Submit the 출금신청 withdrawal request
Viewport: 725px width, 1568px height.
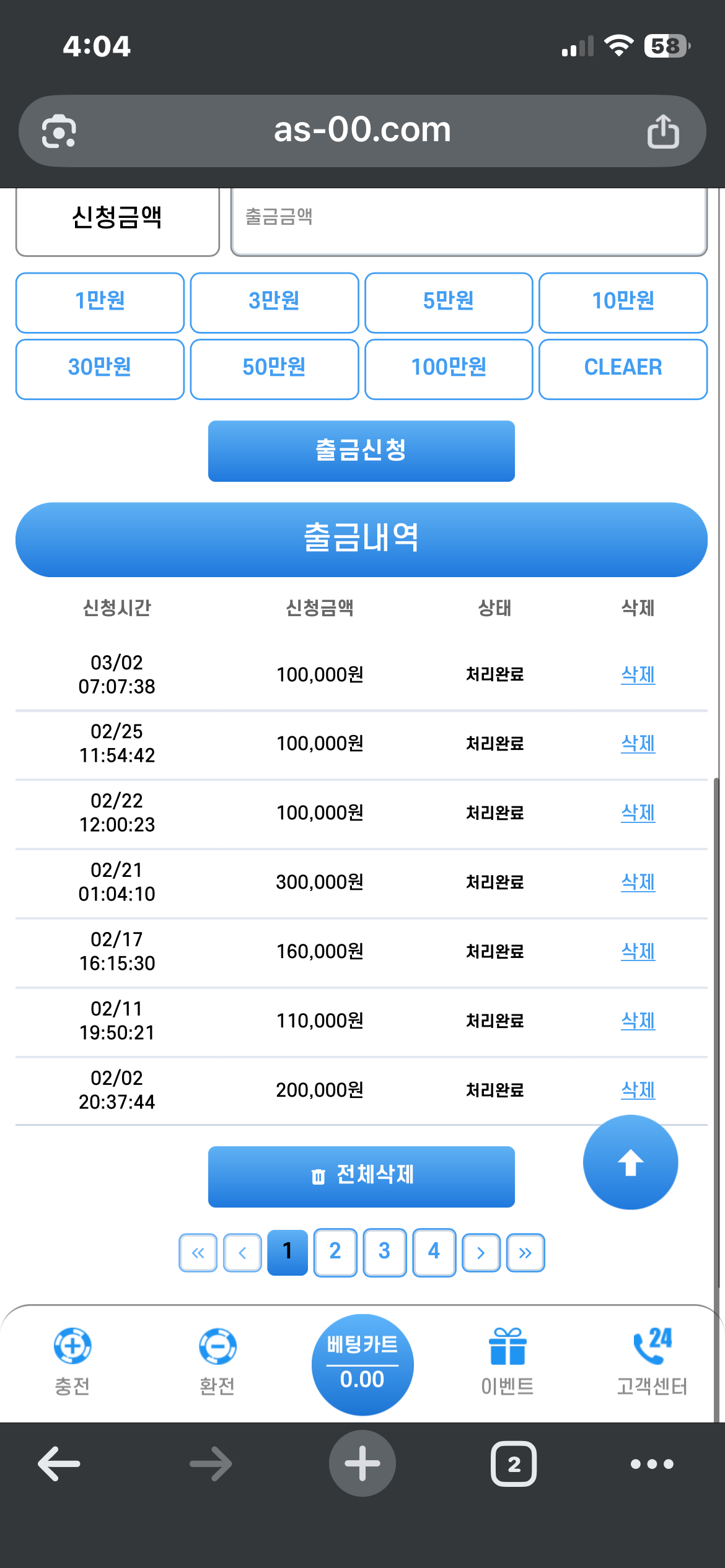point(361,451)
